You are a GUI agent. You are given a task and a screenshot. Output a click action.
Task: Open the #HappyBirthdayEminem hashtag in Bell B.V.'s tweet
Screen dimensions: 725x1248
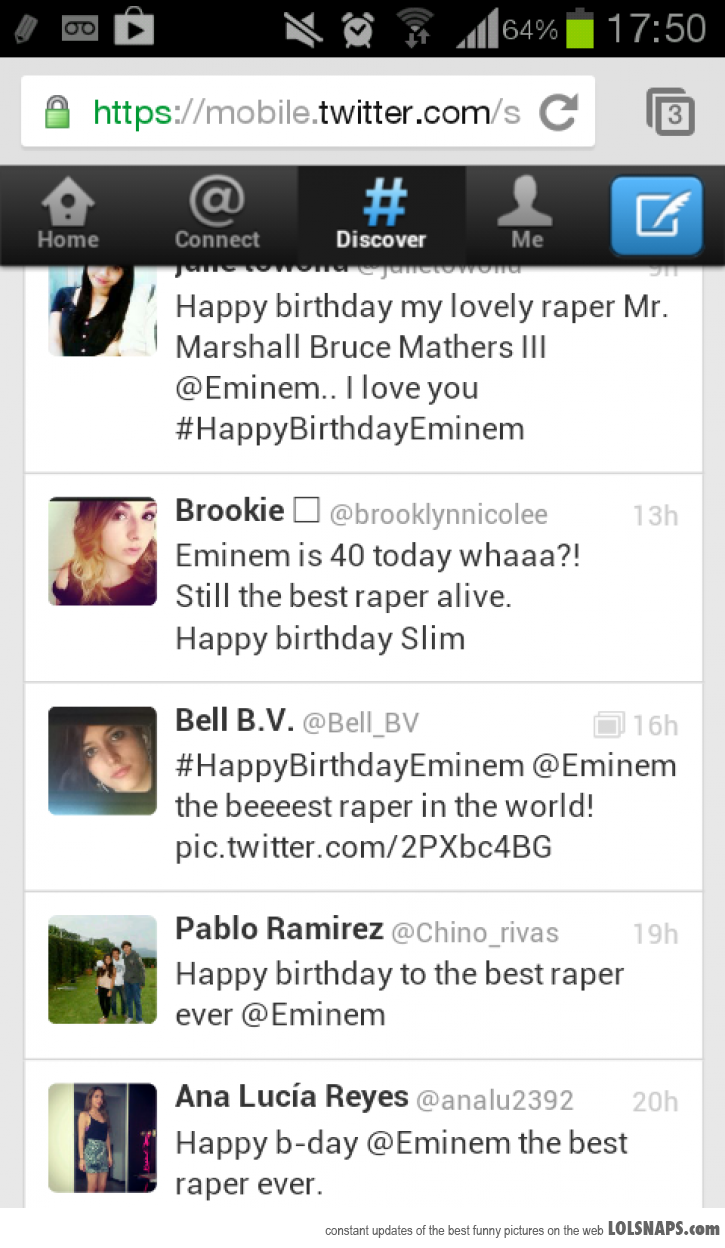tap(349, 766)
